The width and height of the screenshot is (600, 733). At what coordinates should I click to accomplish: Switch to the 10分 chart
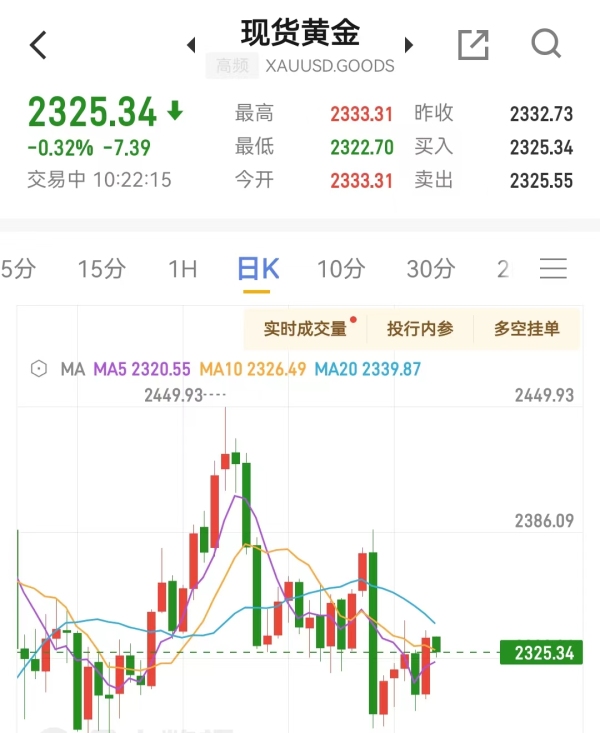341,268
